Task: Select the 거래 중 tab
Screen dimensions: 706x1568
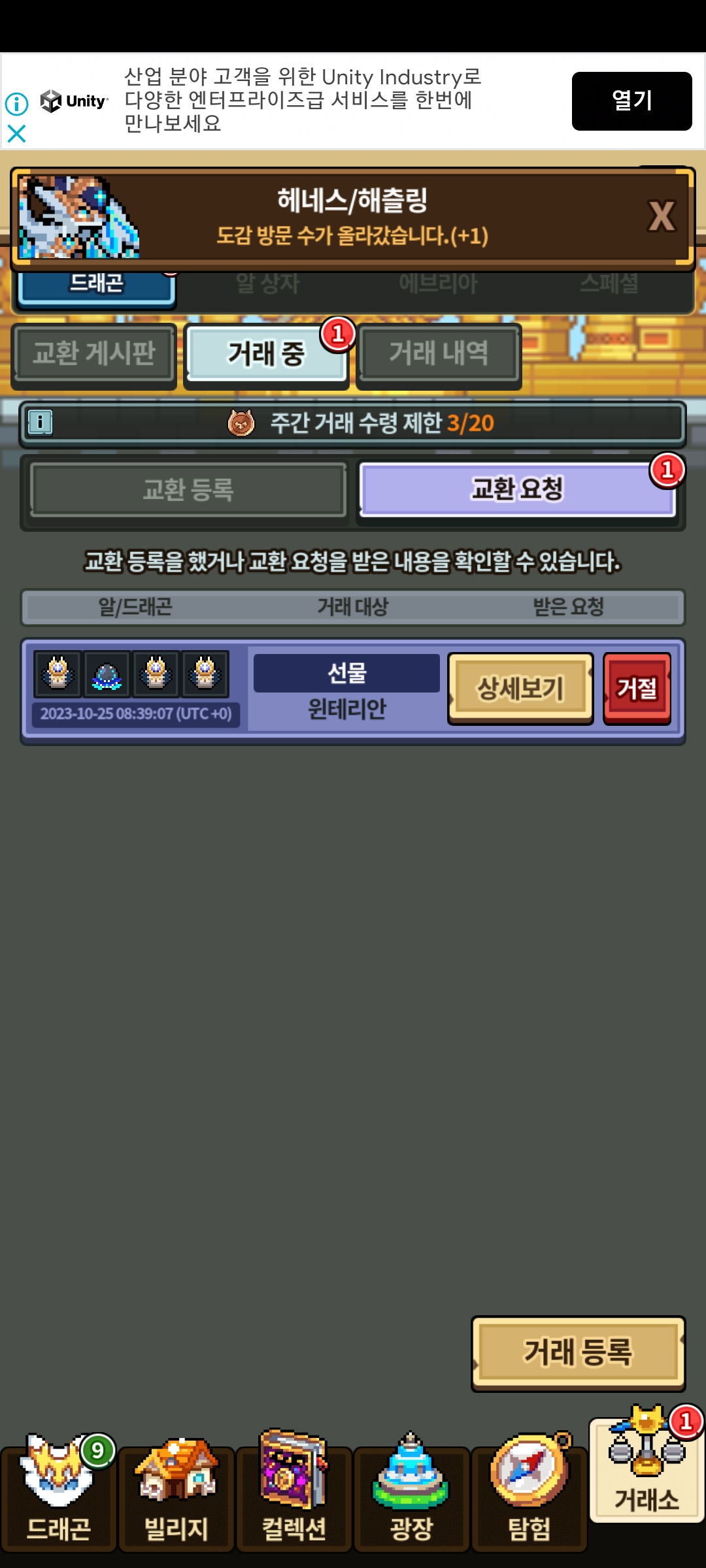Action: coord(266,353)
